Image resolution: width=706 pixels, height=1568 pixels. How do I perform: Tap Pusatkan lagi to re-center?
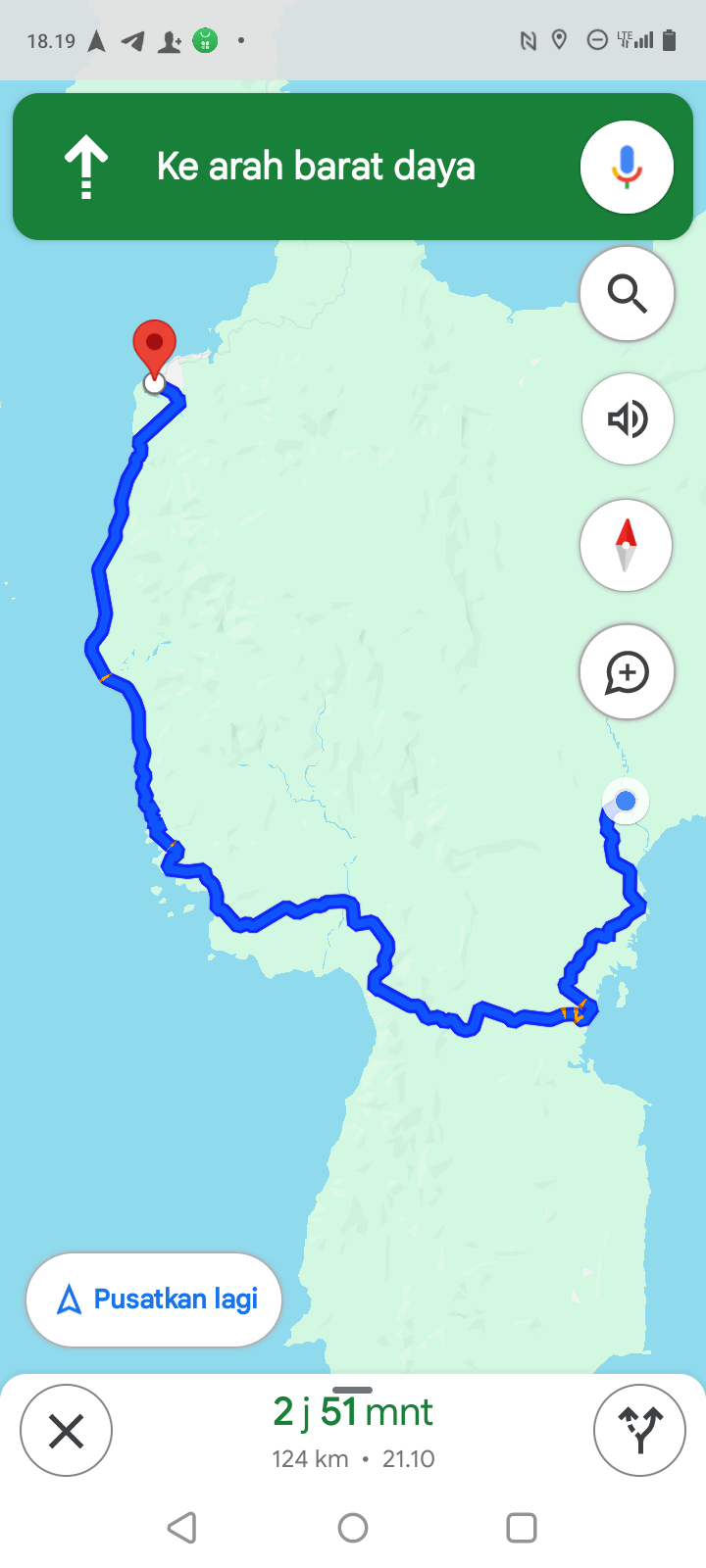154,1299
